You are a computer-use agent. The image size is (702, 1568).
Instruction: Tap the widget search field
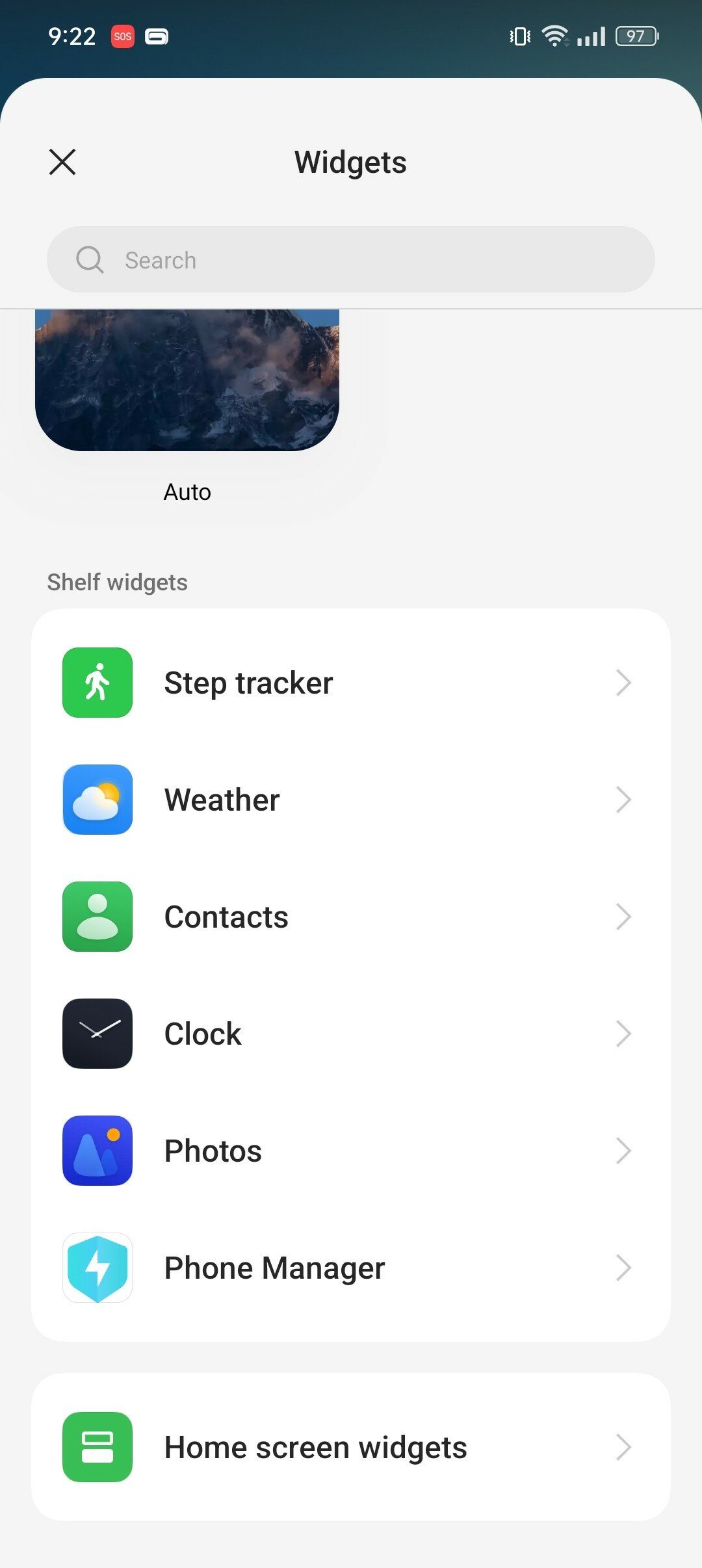(x=351, y=259)
